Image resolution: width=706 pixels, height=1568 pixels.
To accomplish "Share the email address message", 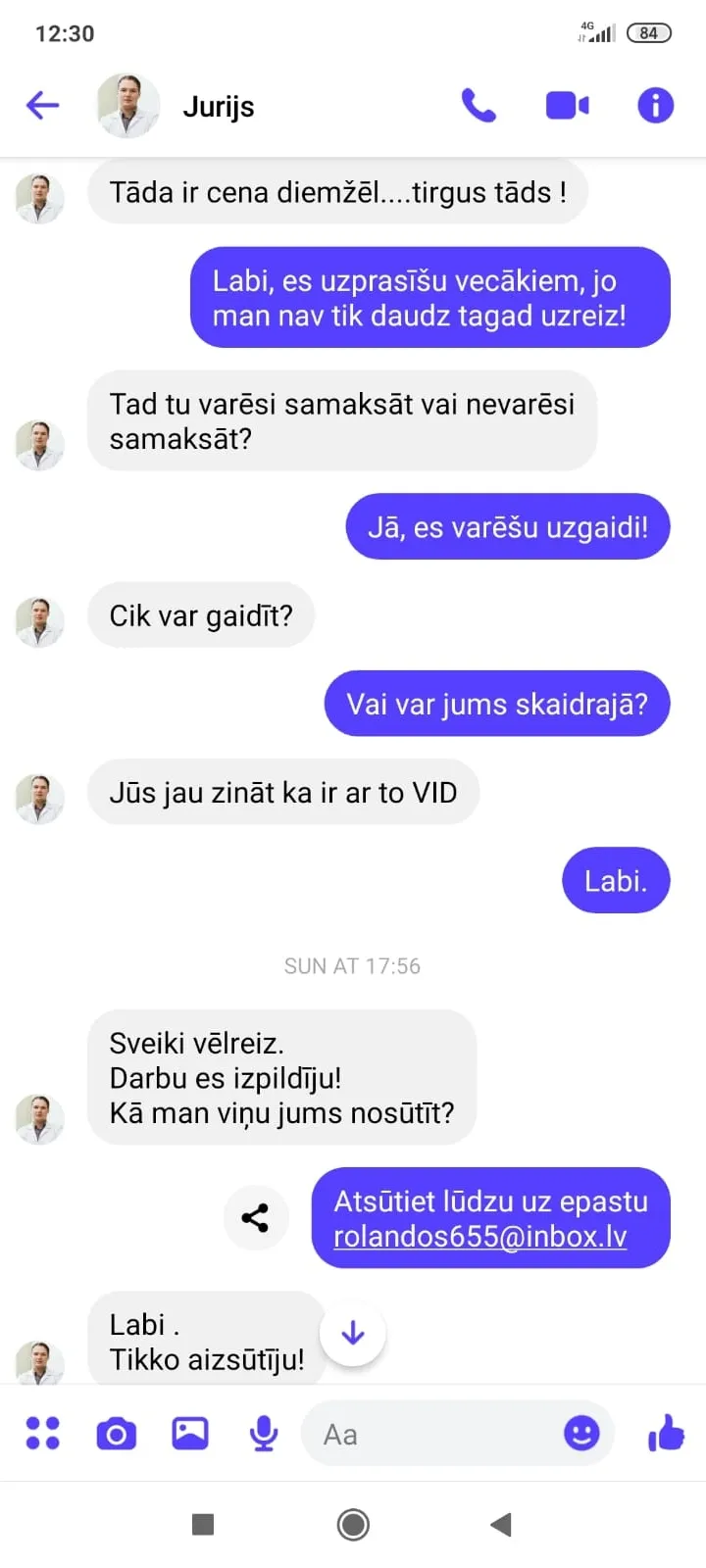I will [255, 1218].
